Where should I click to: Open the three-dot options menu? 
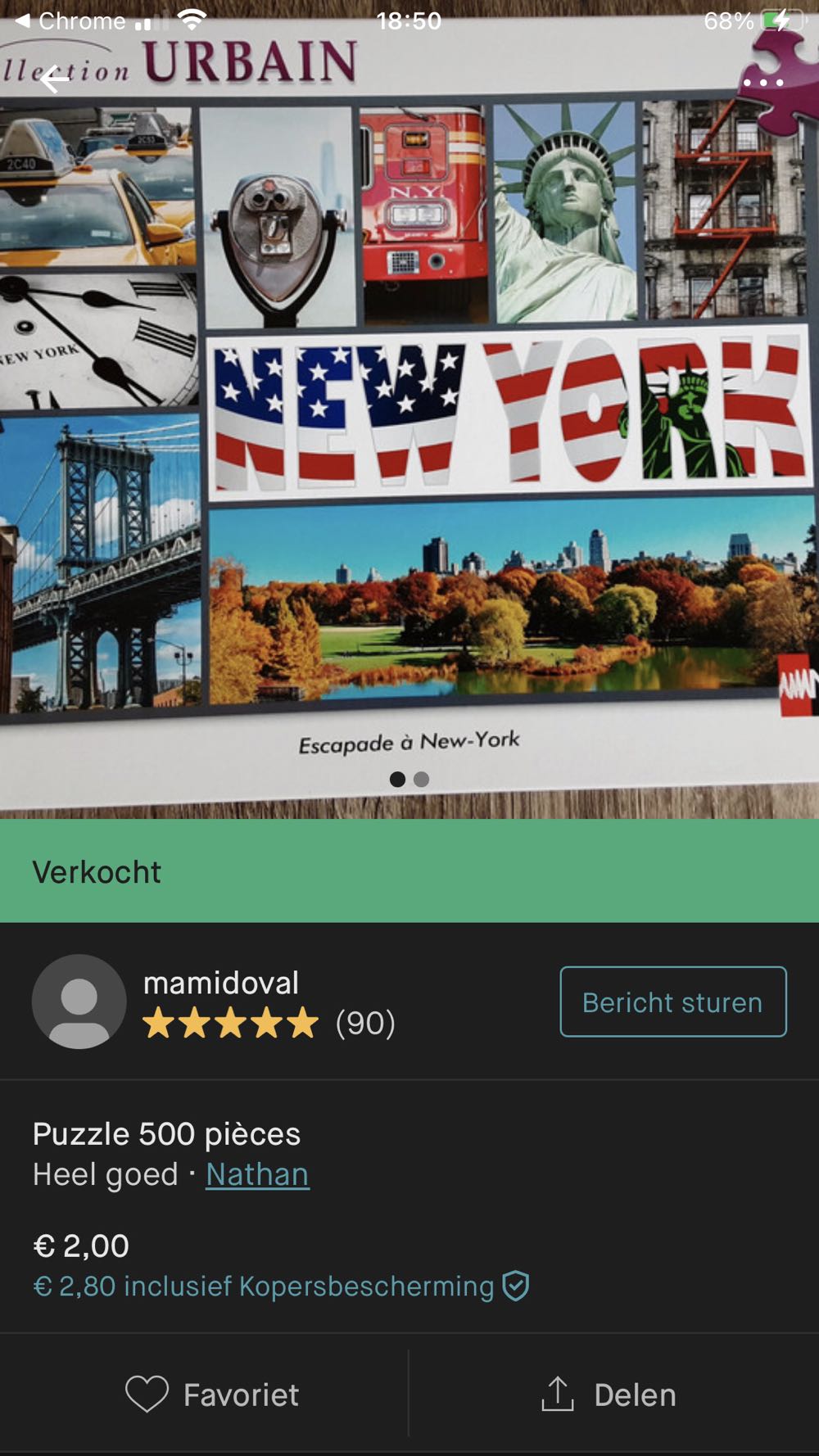[x=764, y=82]
